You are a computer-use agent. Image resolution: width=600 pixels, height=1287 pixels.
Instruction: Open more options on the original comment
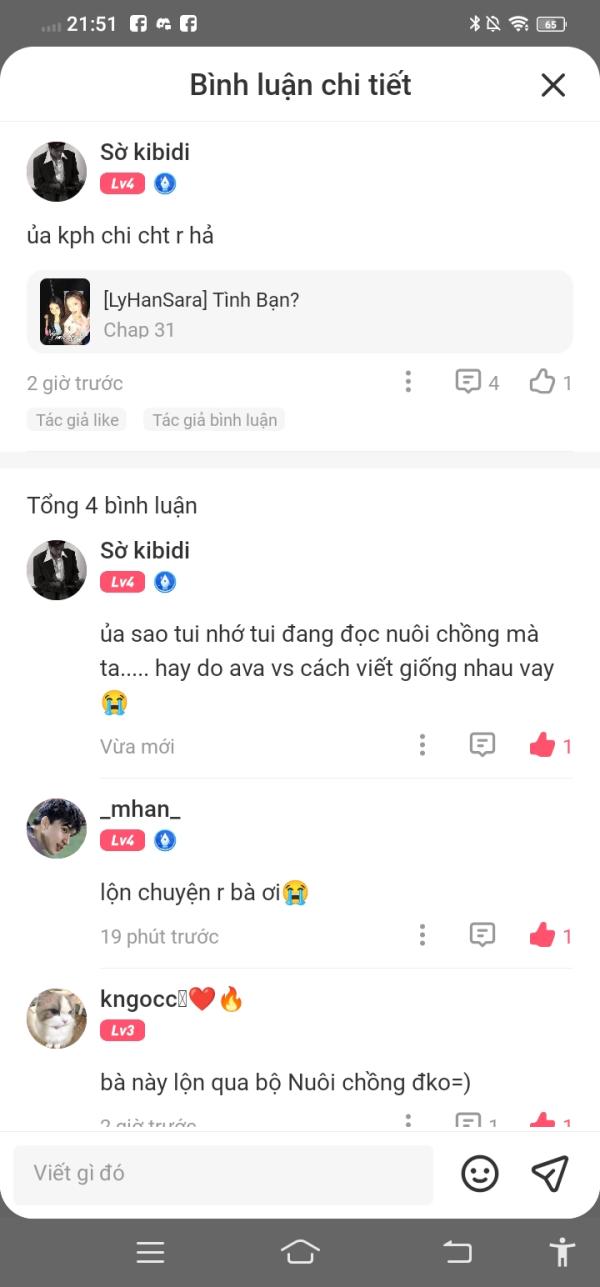pyautogui.click(x=408, y=382)
